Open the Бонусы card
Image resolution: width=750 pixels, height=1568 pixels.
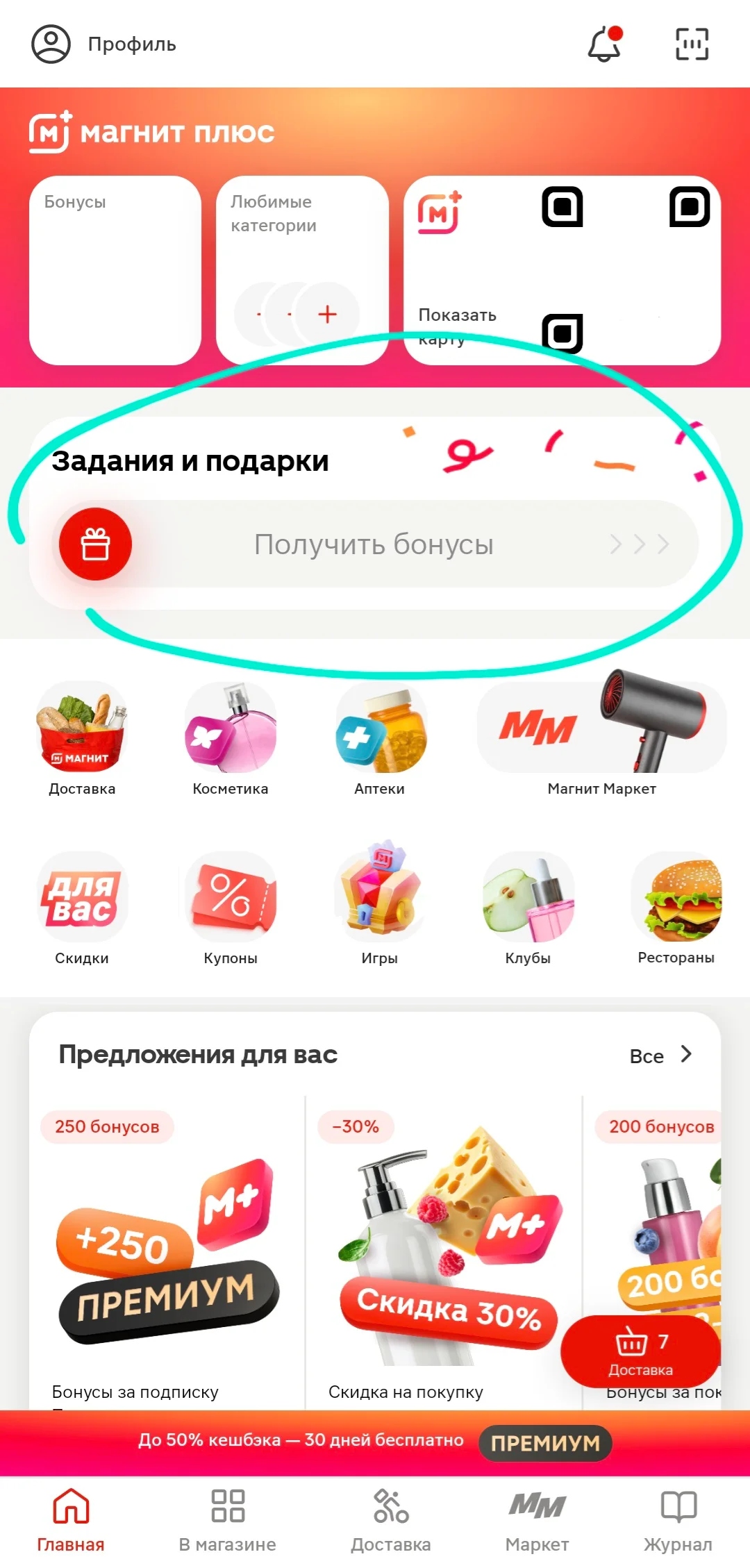tap(115, 270)
